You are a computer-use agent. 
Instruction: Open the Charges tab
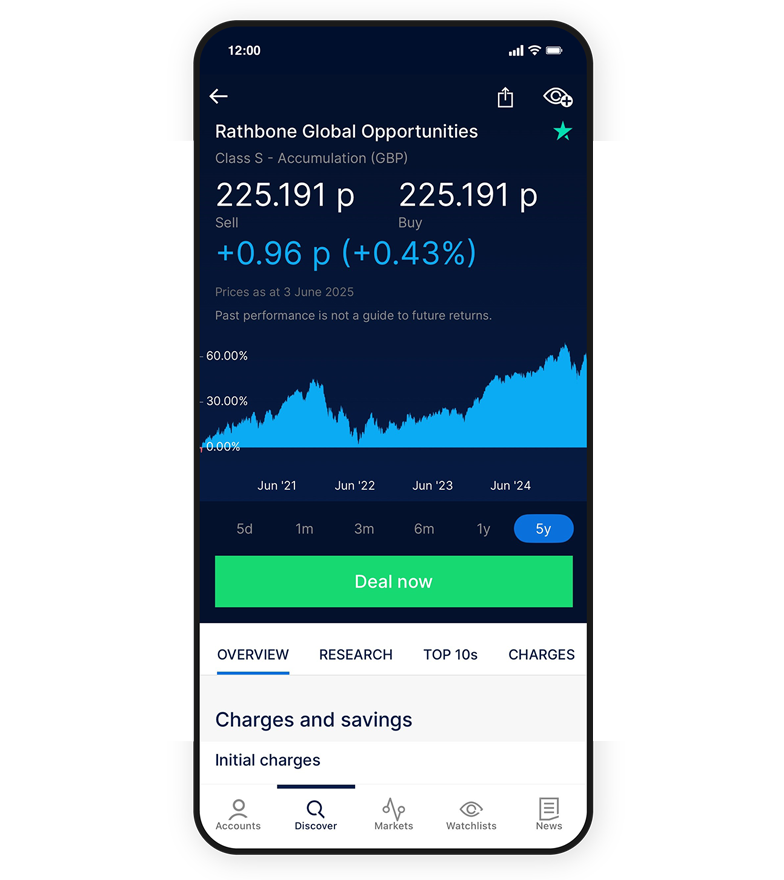tap(541, 655)
